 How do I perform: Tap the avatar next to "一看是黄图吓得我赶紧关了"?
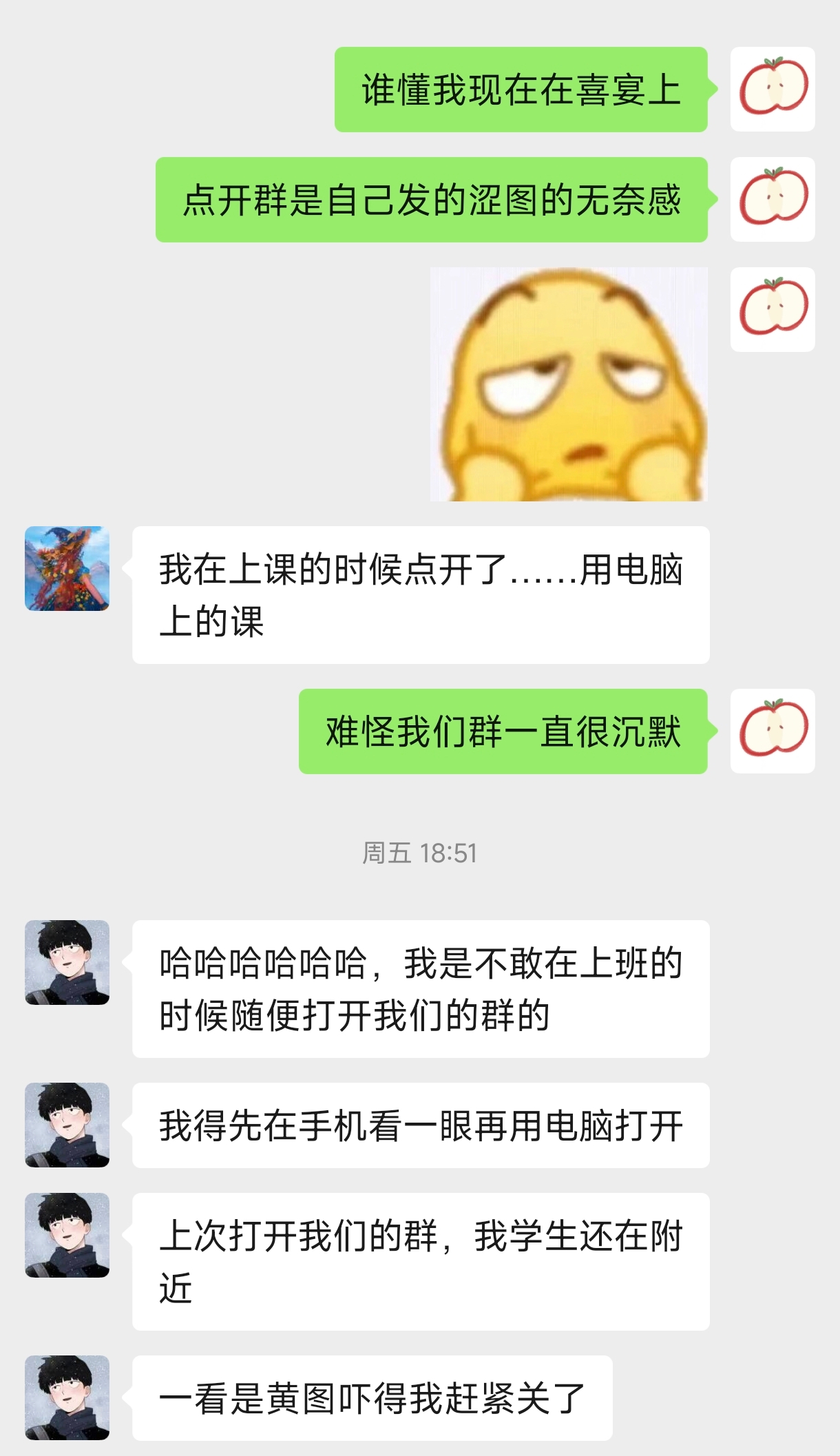click(67, 1398)
